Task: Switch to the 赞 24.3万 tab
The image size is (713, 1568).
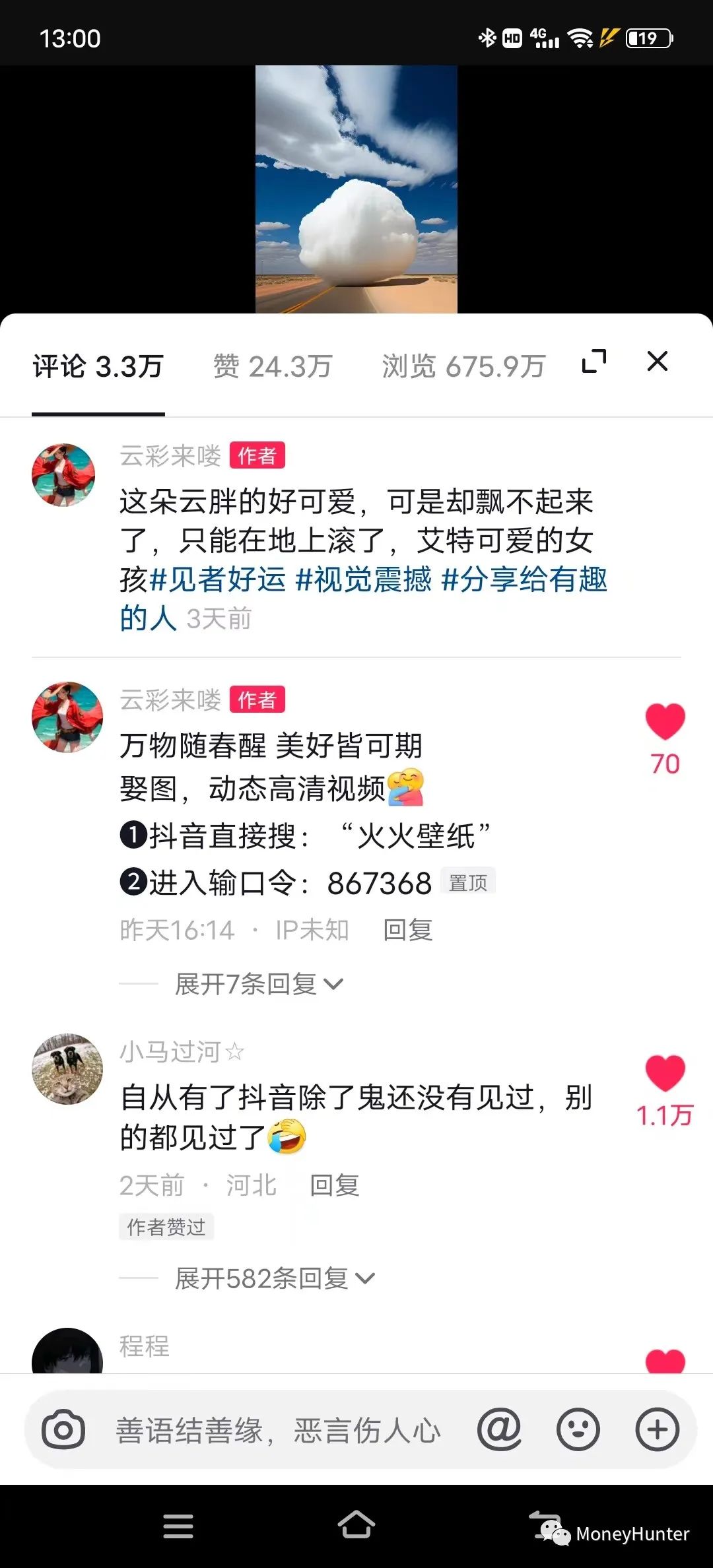Action: 272,366
